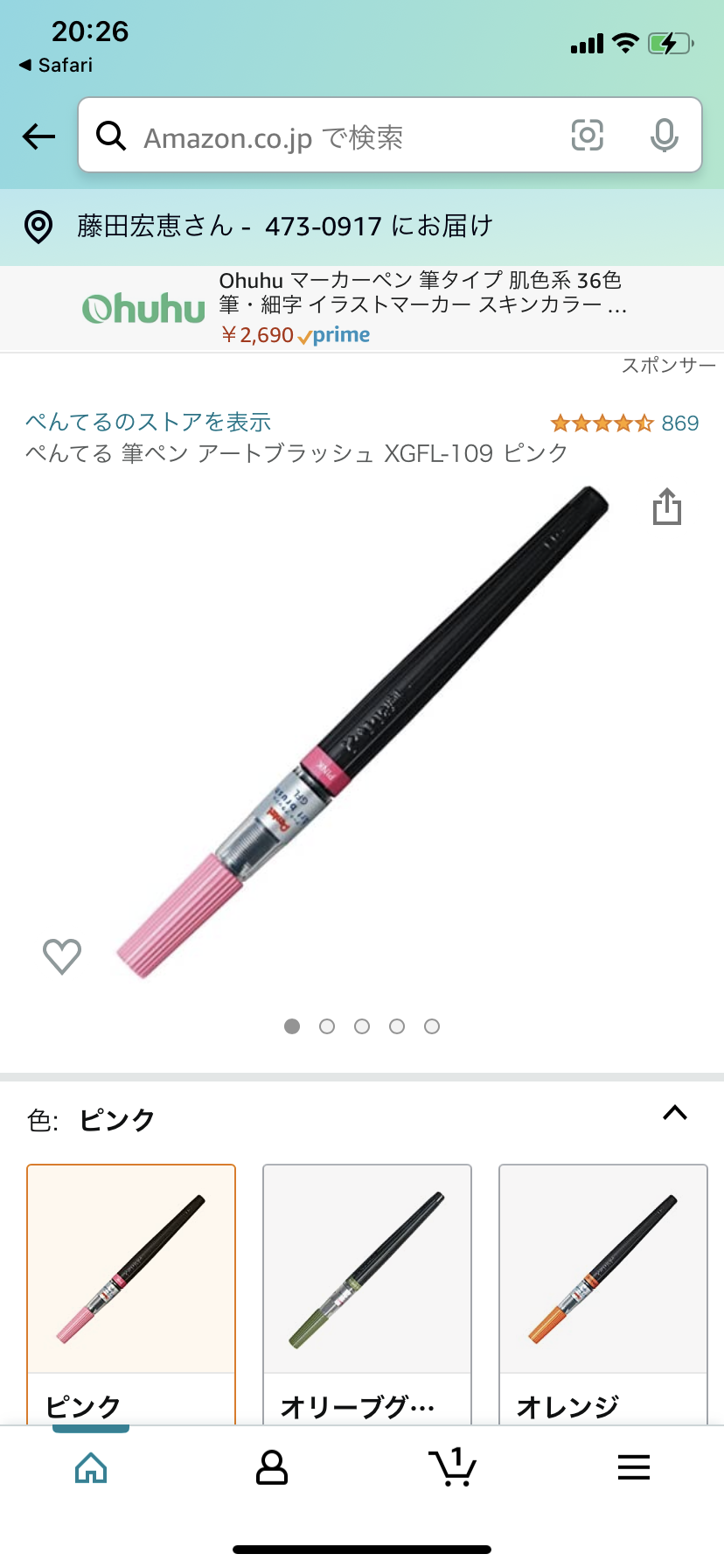
Task: Select the ピンク color option
Action: (x=131, y=1294)
